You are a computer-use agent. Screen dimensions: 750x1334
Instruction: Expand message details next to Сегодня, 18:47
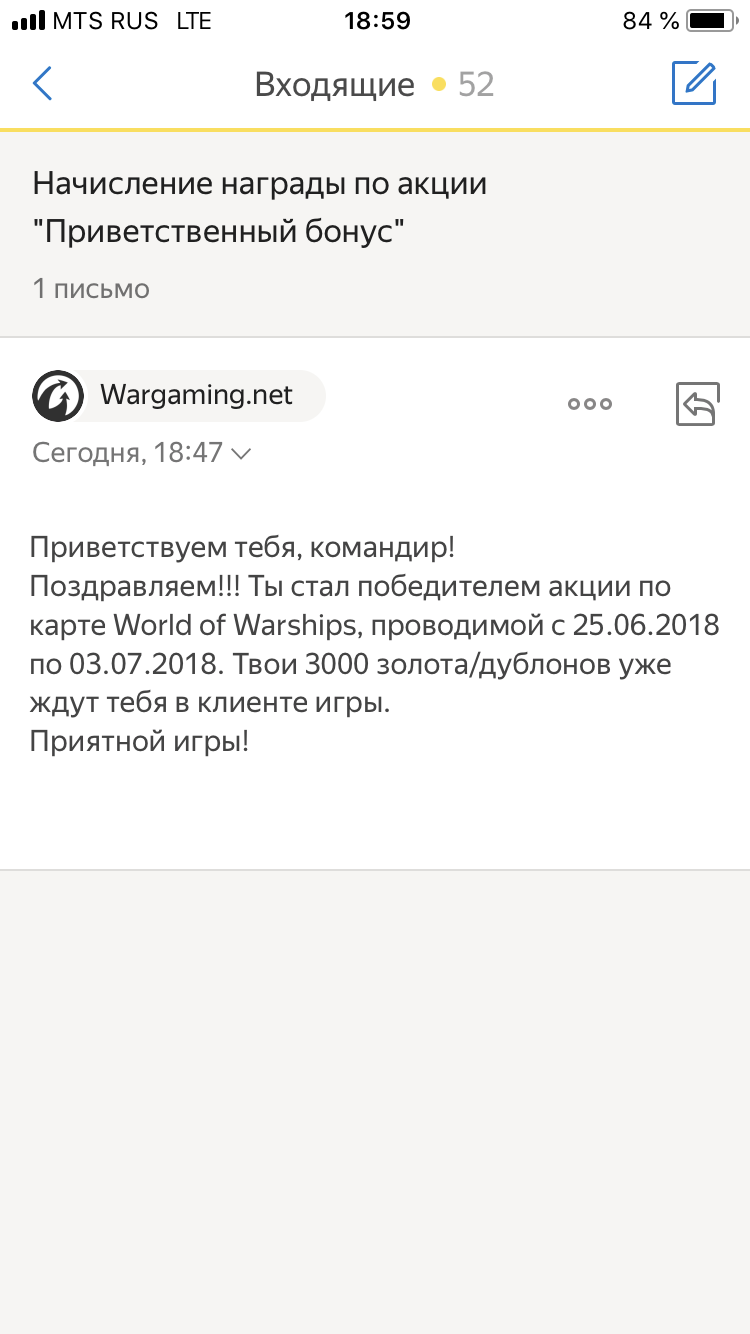(x=240, y=454)
